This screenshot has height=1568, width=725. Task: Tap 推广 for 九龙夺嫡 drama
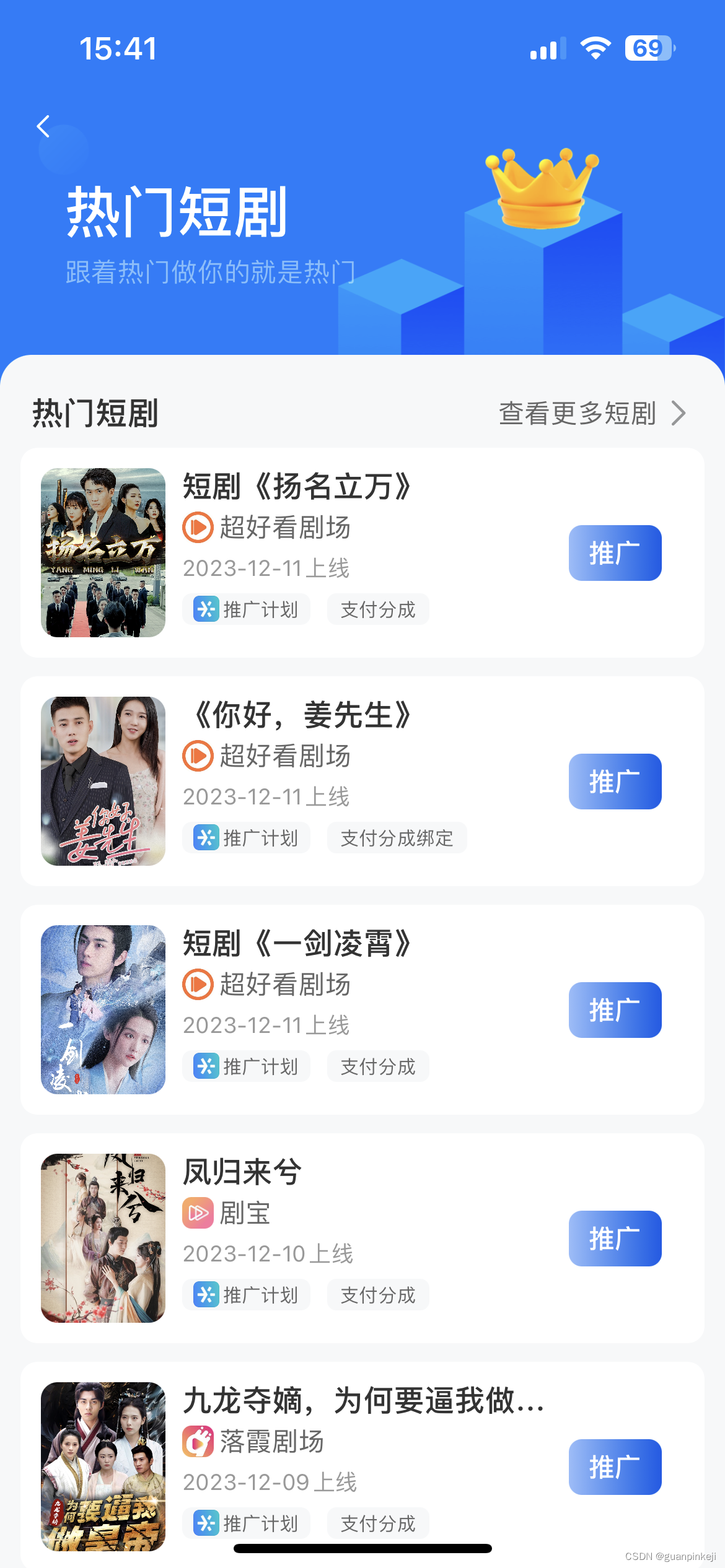pos(615,1467)
